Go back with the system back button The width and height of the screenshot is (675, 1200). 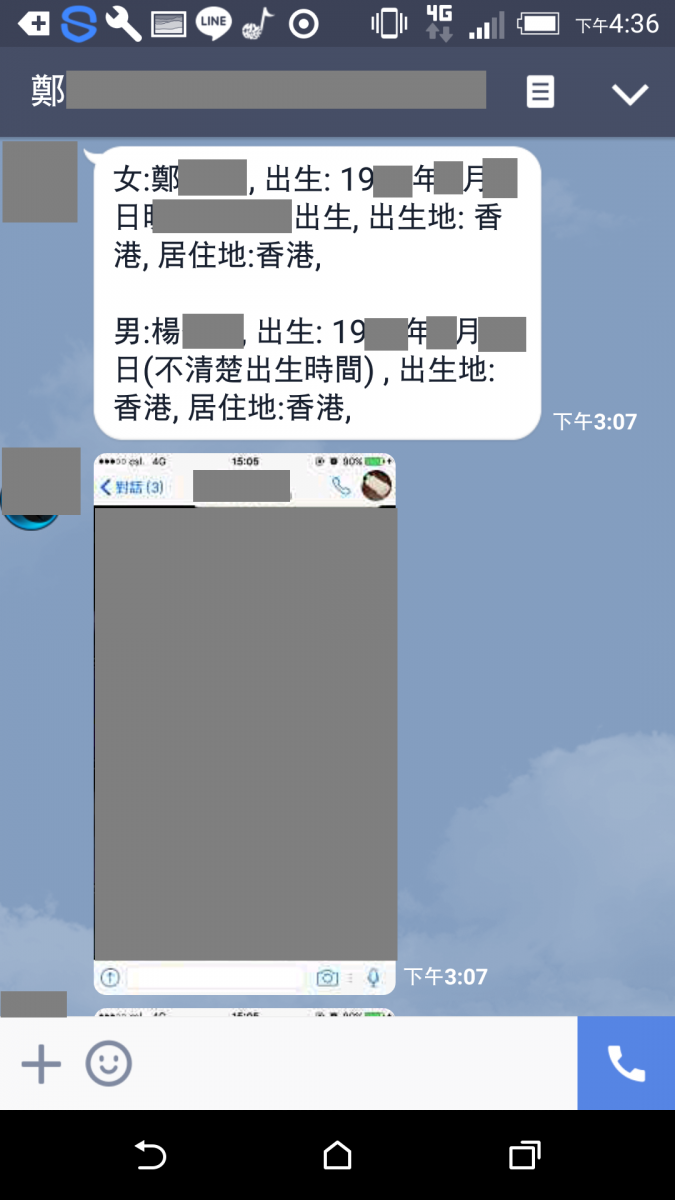click(150, 1155)
